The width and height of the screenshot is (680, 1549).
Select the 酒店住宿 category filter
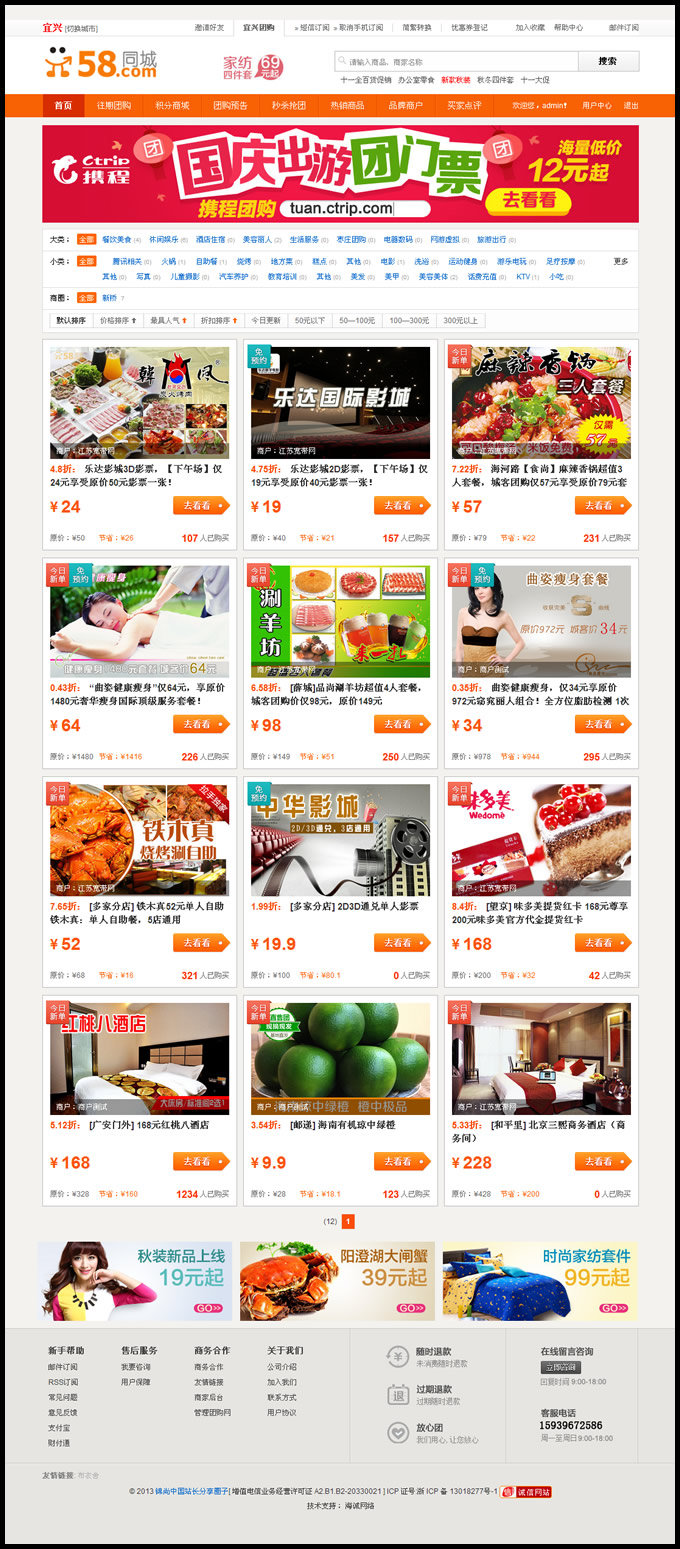210,240
